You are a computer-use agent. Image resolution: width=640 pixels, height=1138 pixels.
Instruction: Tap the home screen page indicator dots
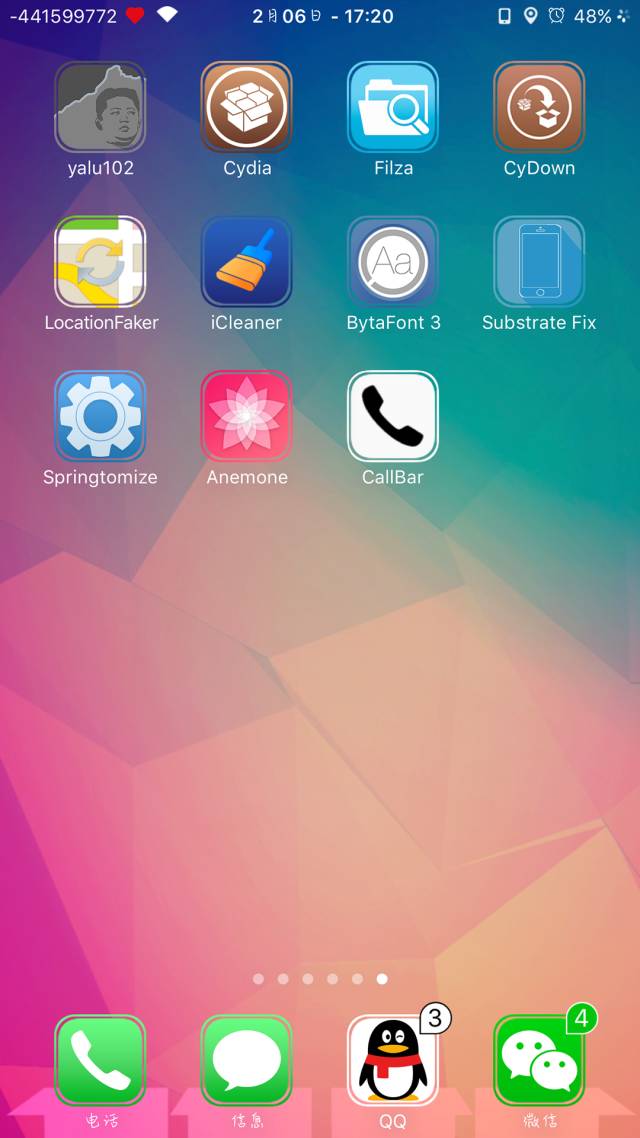(320, 979)
